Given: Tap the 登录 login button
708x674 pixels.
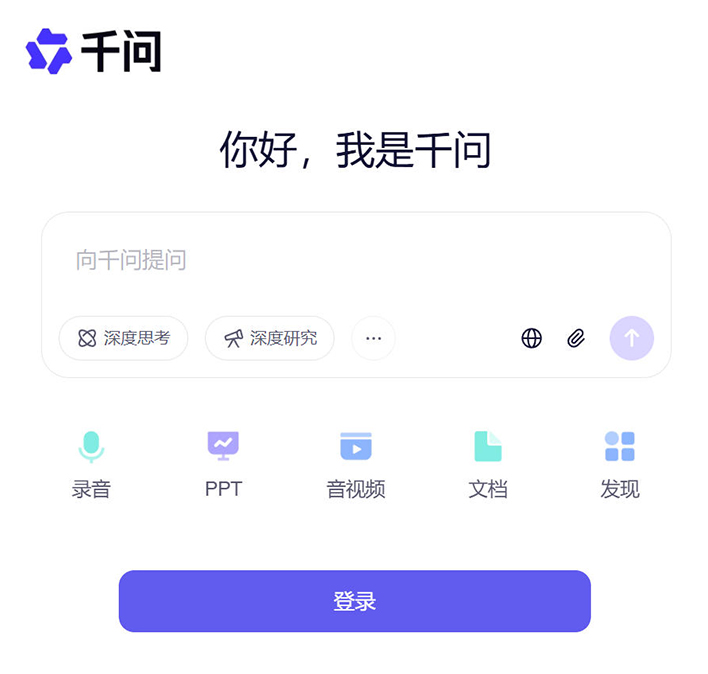Looking at the screenshot, I should point(355,601).
